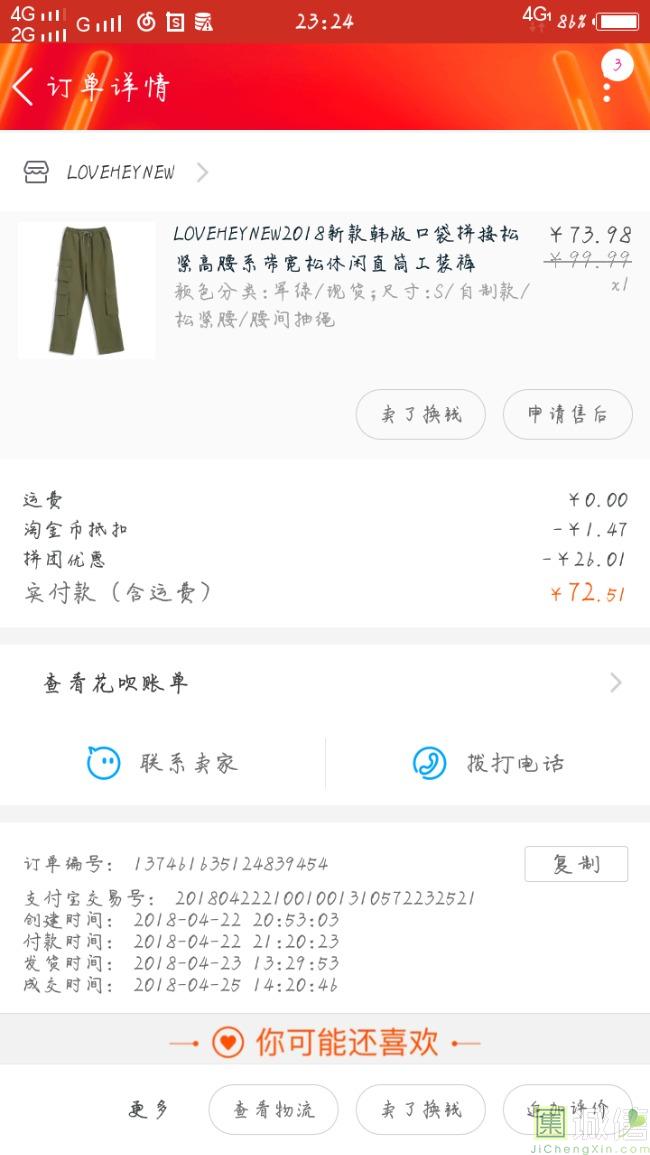The image size is (650, 1155).
Task: Tap 卖了换钱 under the product
Action: pyautogui.click(x=421, y=414)
